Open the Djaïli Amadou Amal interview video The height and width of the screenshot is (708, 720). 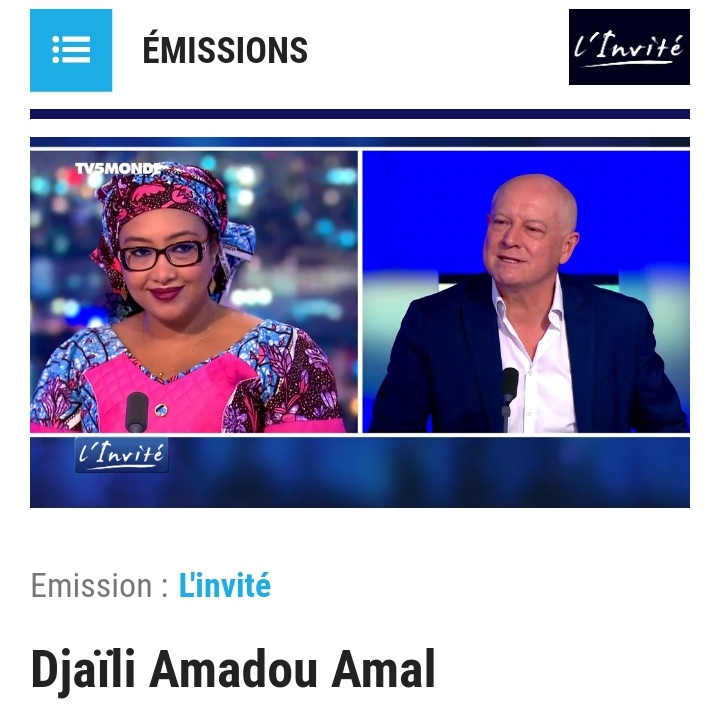tap(360, 322)
